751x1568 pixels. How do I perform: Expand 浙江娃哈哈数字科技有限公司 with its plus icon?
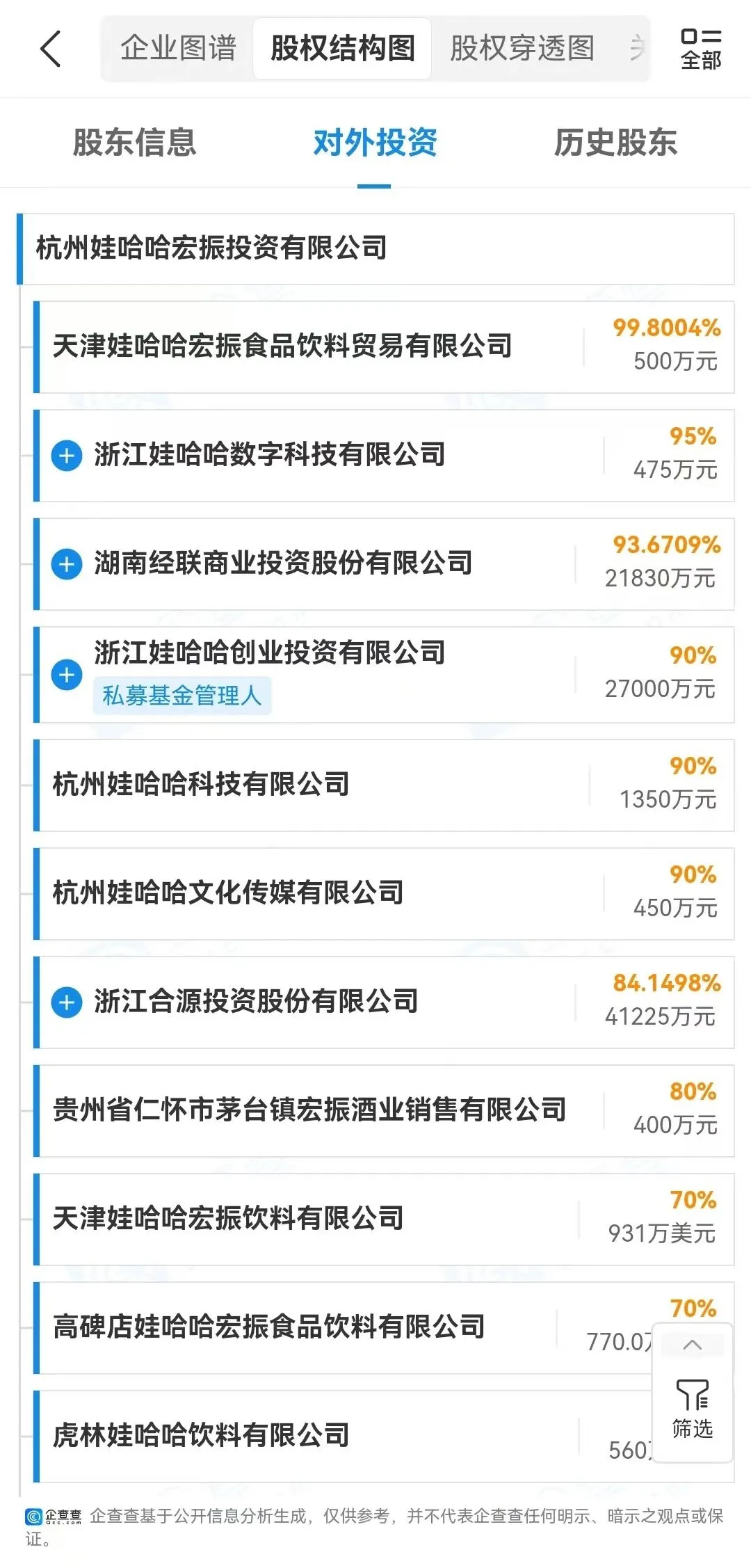pyautogui.click(x=67, y=456)
